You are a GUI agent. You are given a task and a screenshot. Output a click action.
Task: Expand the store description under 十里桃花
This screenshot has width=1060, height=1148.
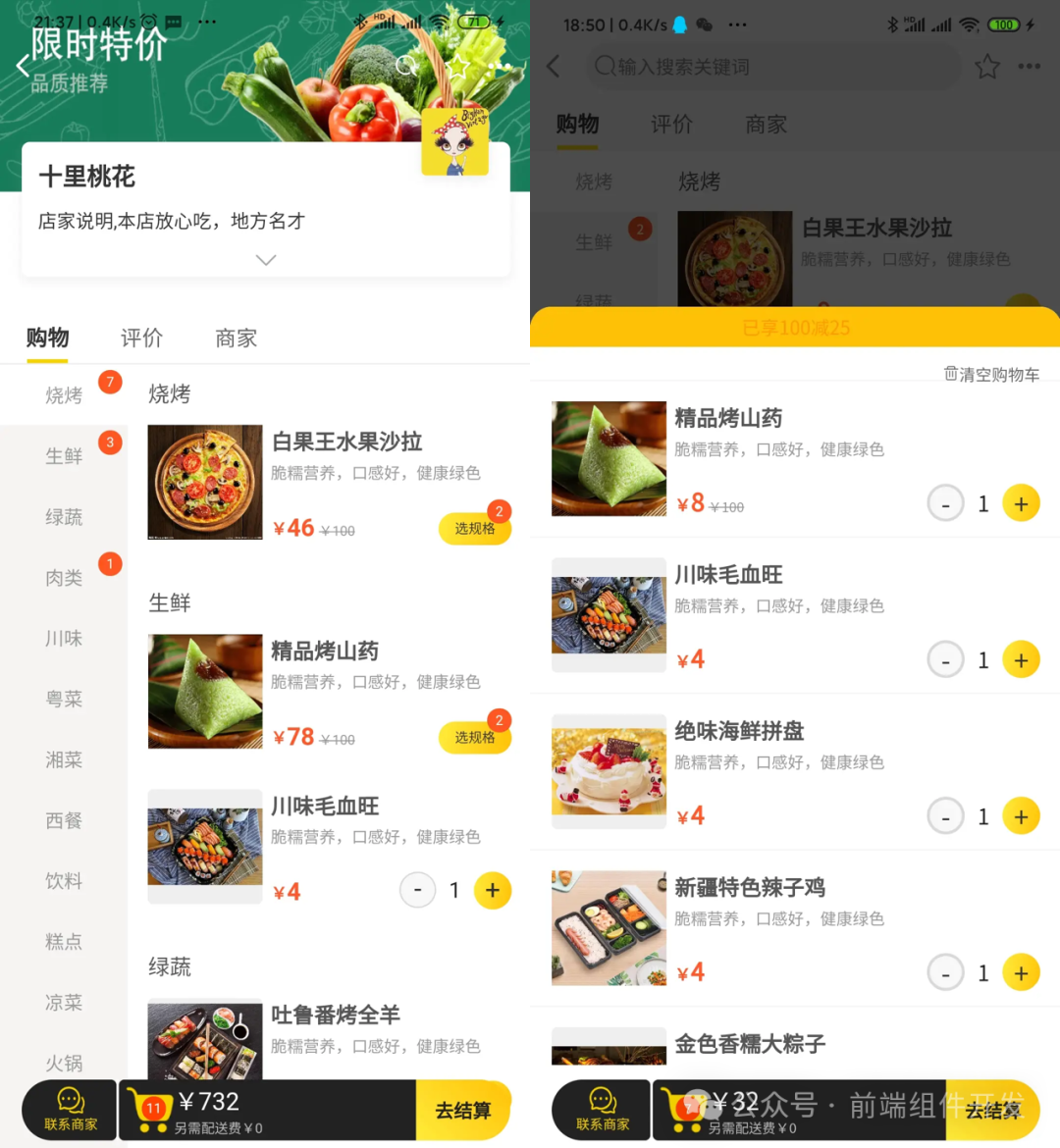point(265,259)
